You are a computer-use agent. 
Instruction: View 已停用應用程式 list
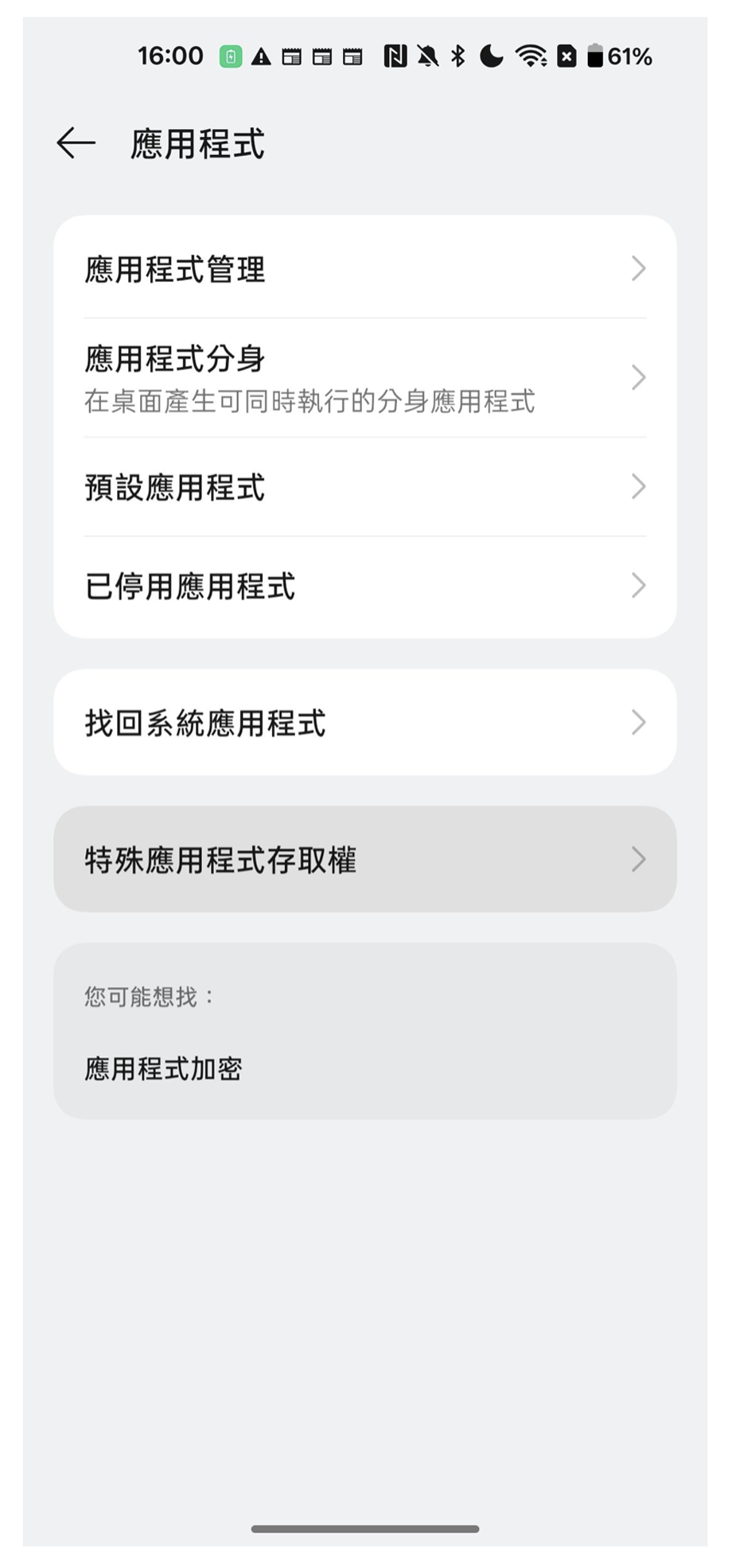click(x=364, y=587)
